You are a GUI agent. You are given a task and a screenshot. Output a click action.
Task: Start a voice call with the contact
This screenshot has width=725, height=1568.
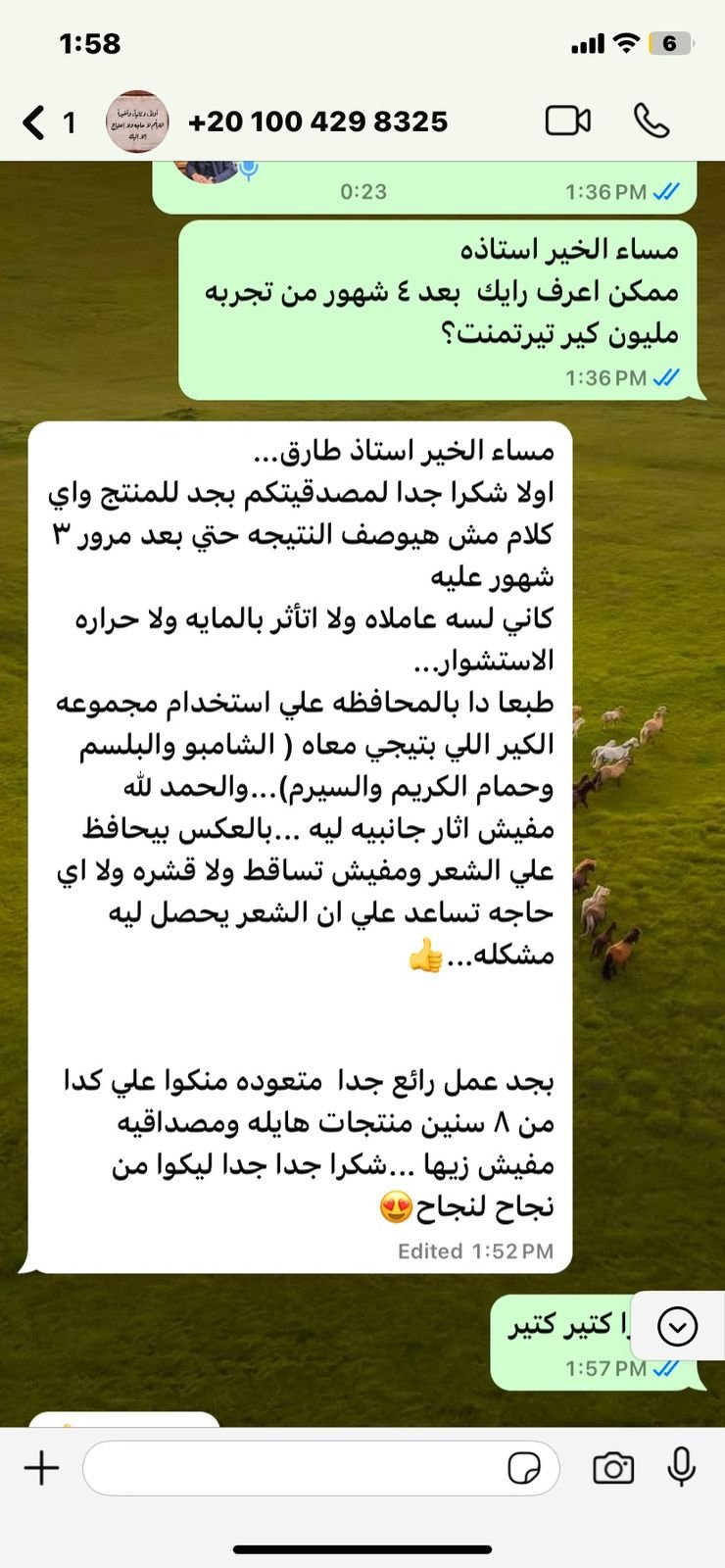tap(651, 120)
